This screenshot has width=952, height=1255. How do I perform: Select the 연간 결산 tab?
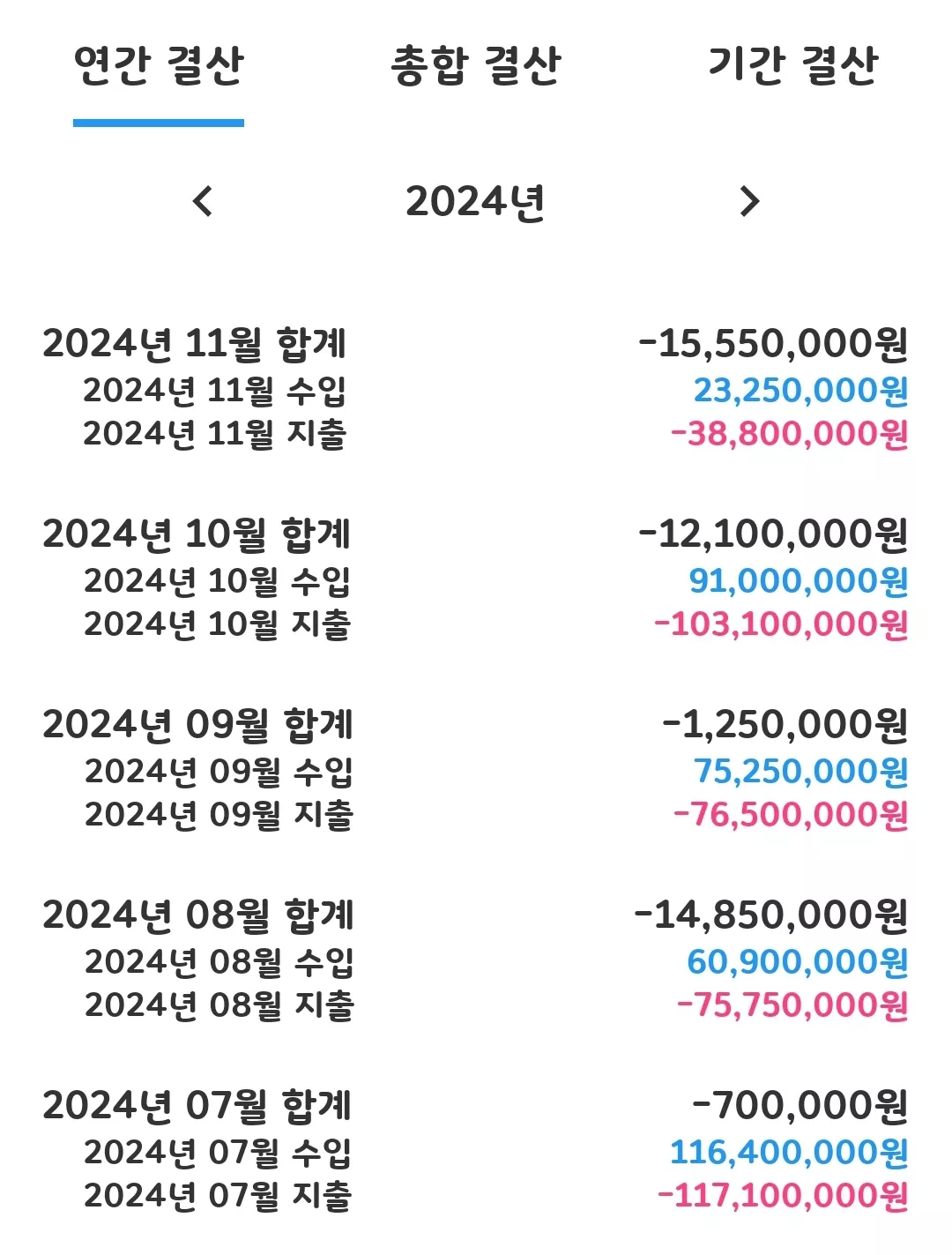tap(159, 66)
